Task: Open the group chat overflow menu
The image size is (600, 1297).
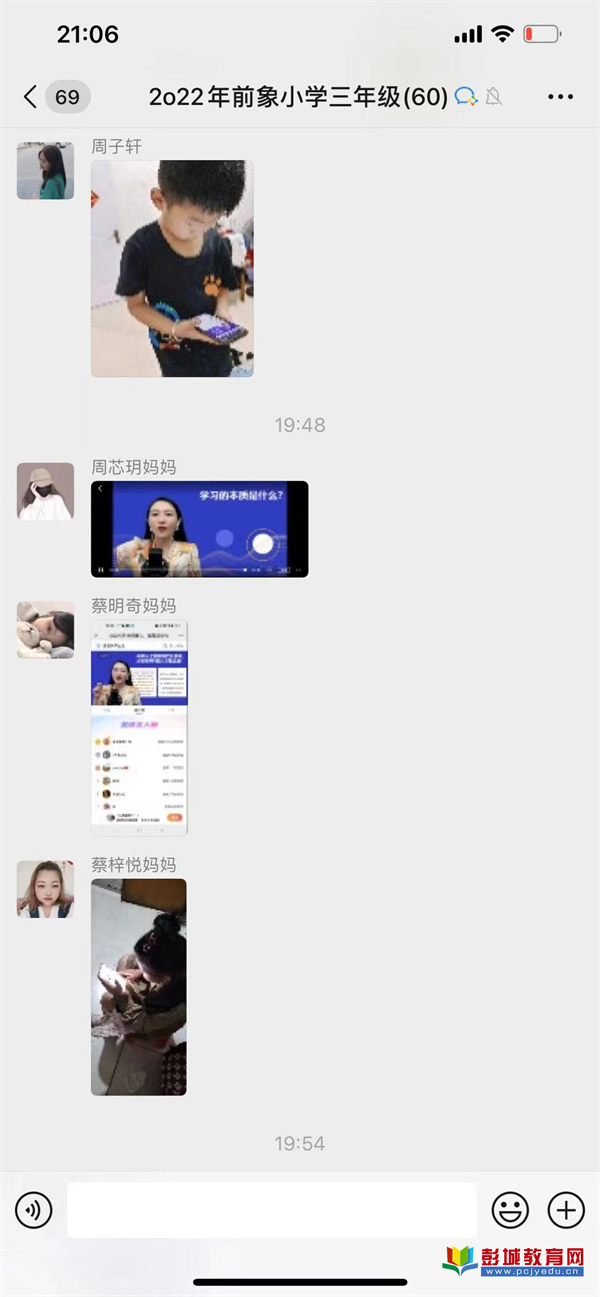Action: pyautogui.click(x=561, y=97)
